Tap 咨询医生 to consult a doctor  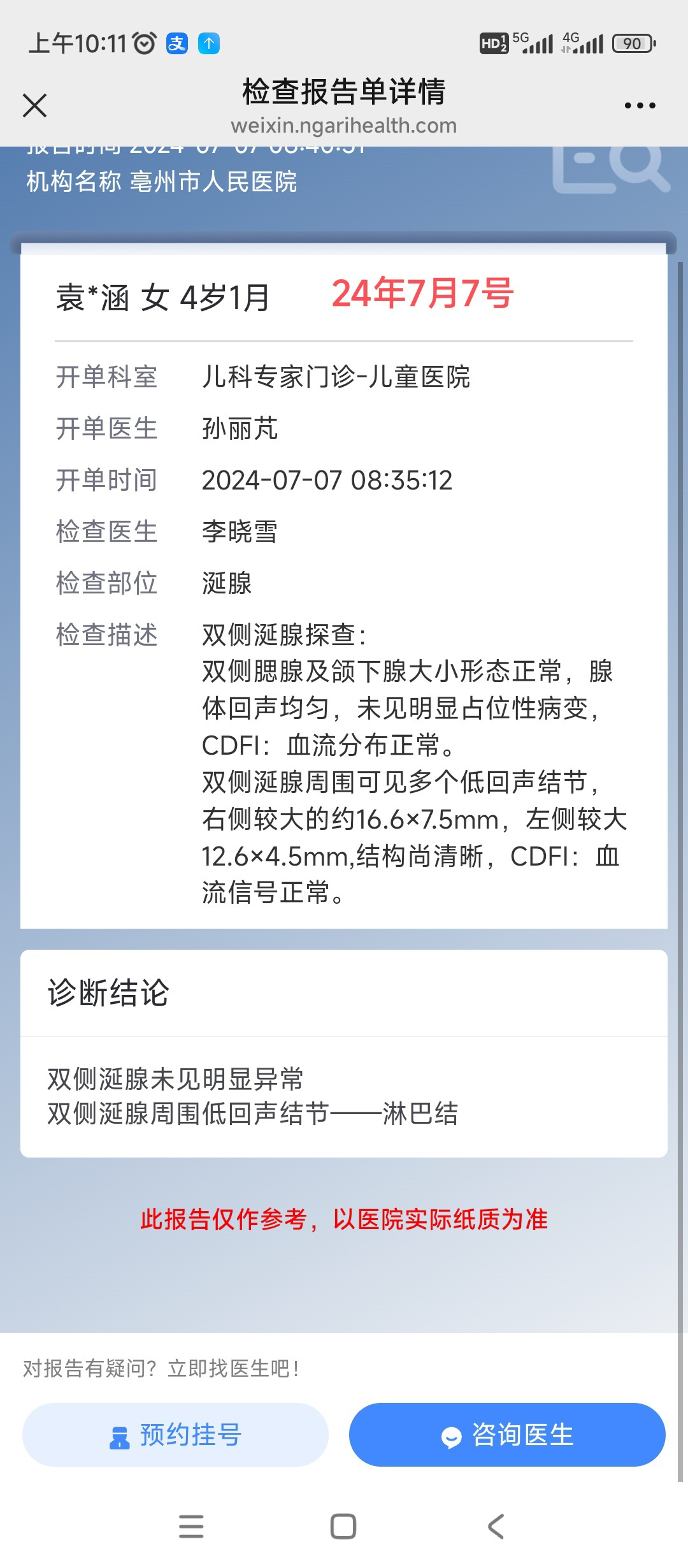[507, 1435]
